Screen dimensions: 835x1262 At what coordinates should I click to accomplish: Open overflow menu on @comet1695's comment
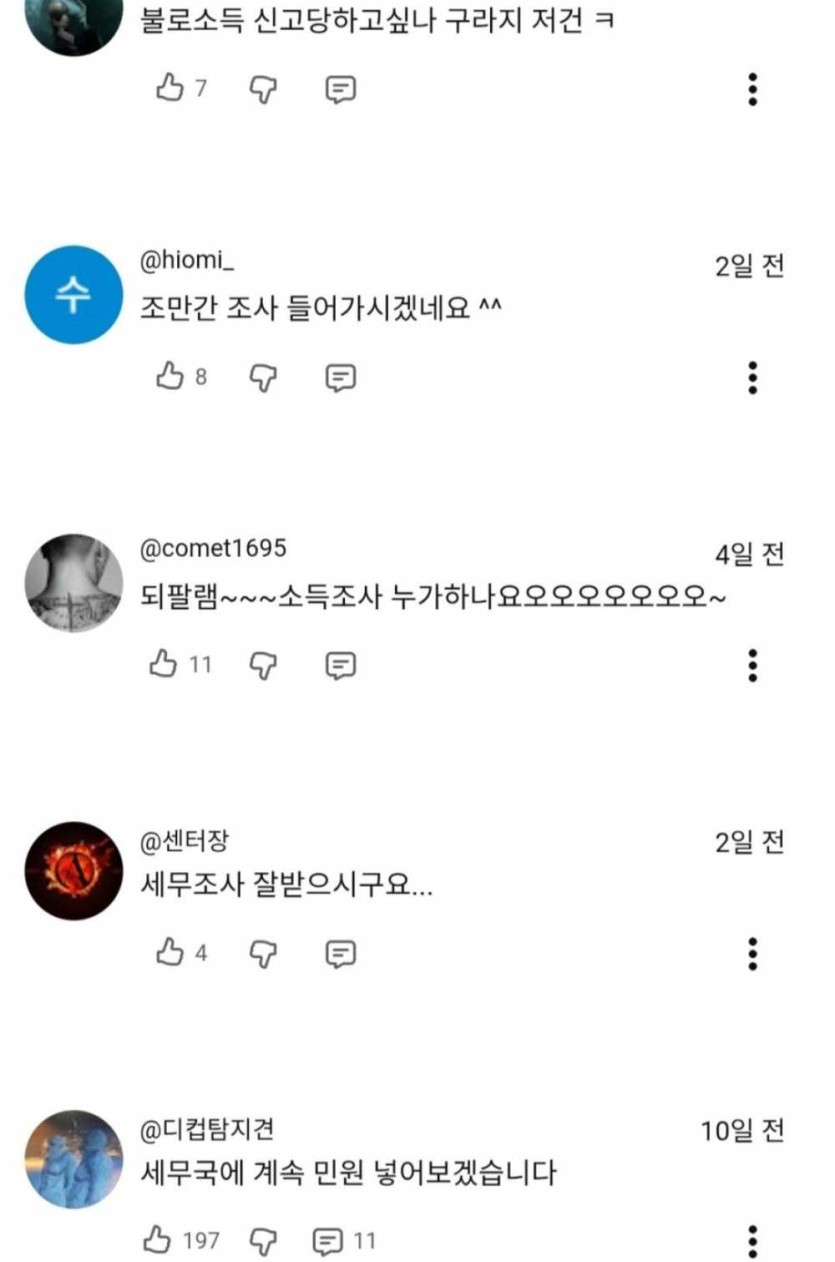tap(753, 665)
